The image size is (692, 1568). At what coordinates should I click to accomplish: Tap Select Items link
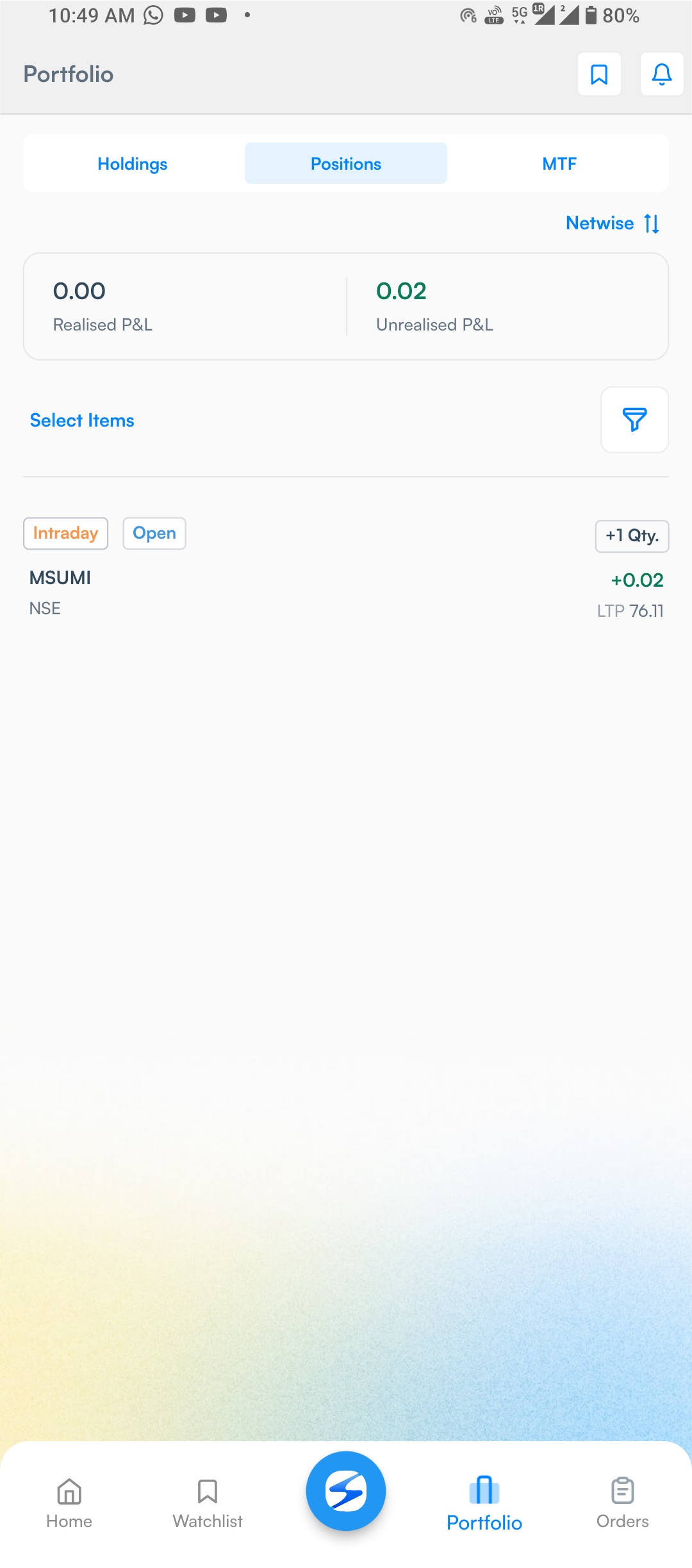coord(82,420)
